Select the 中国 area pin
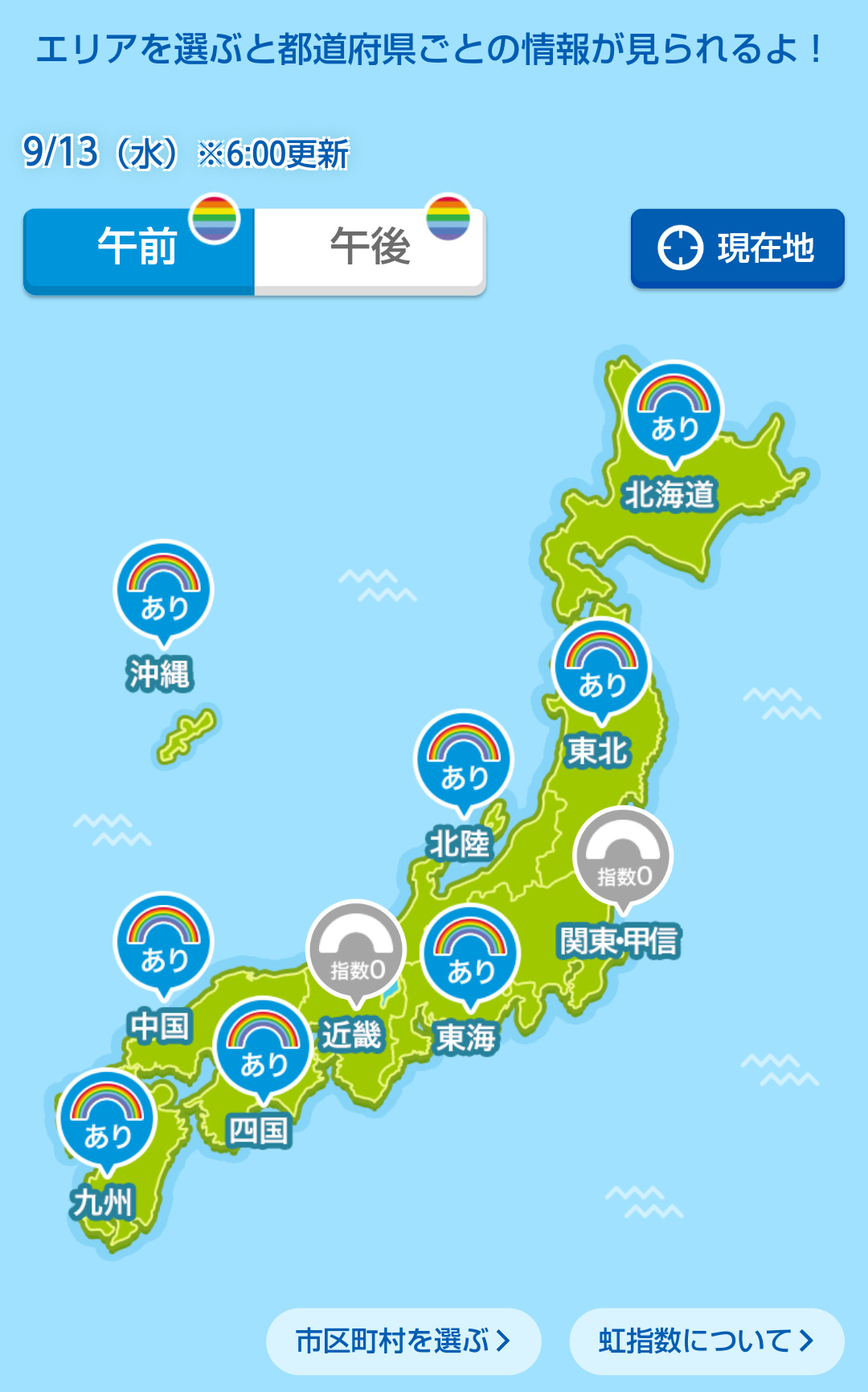The image size is (868, 1392). (163, 943)
